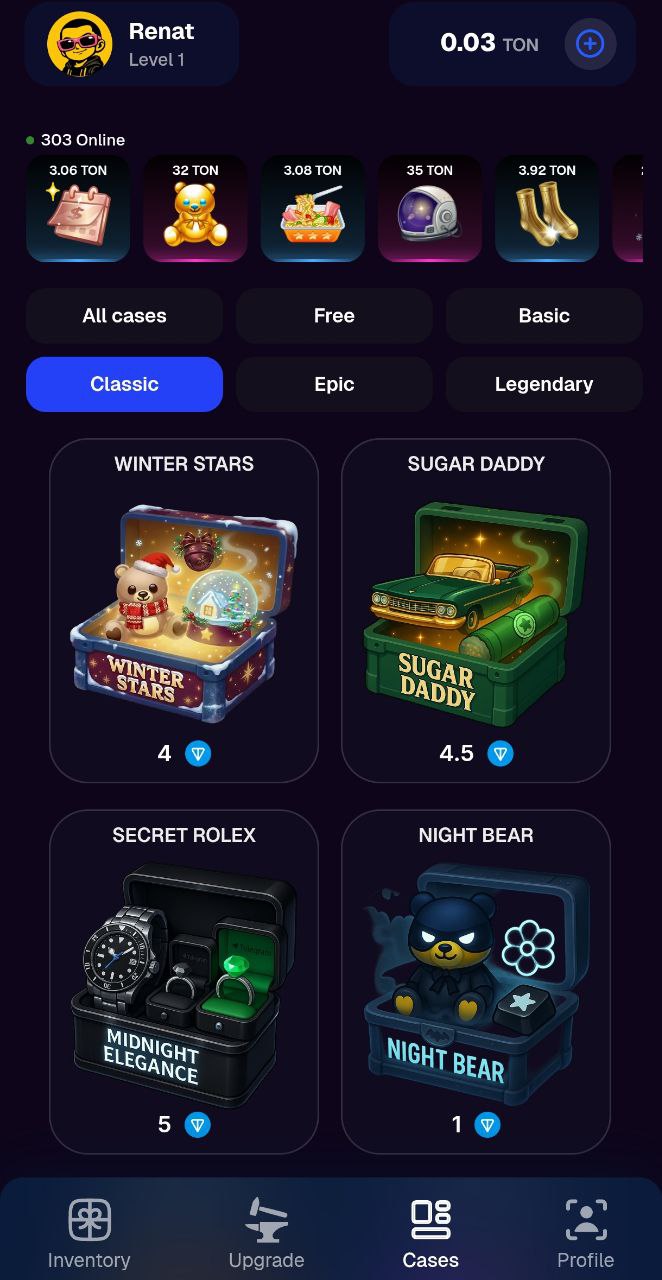Select the Classic category chip

[124, 384]
